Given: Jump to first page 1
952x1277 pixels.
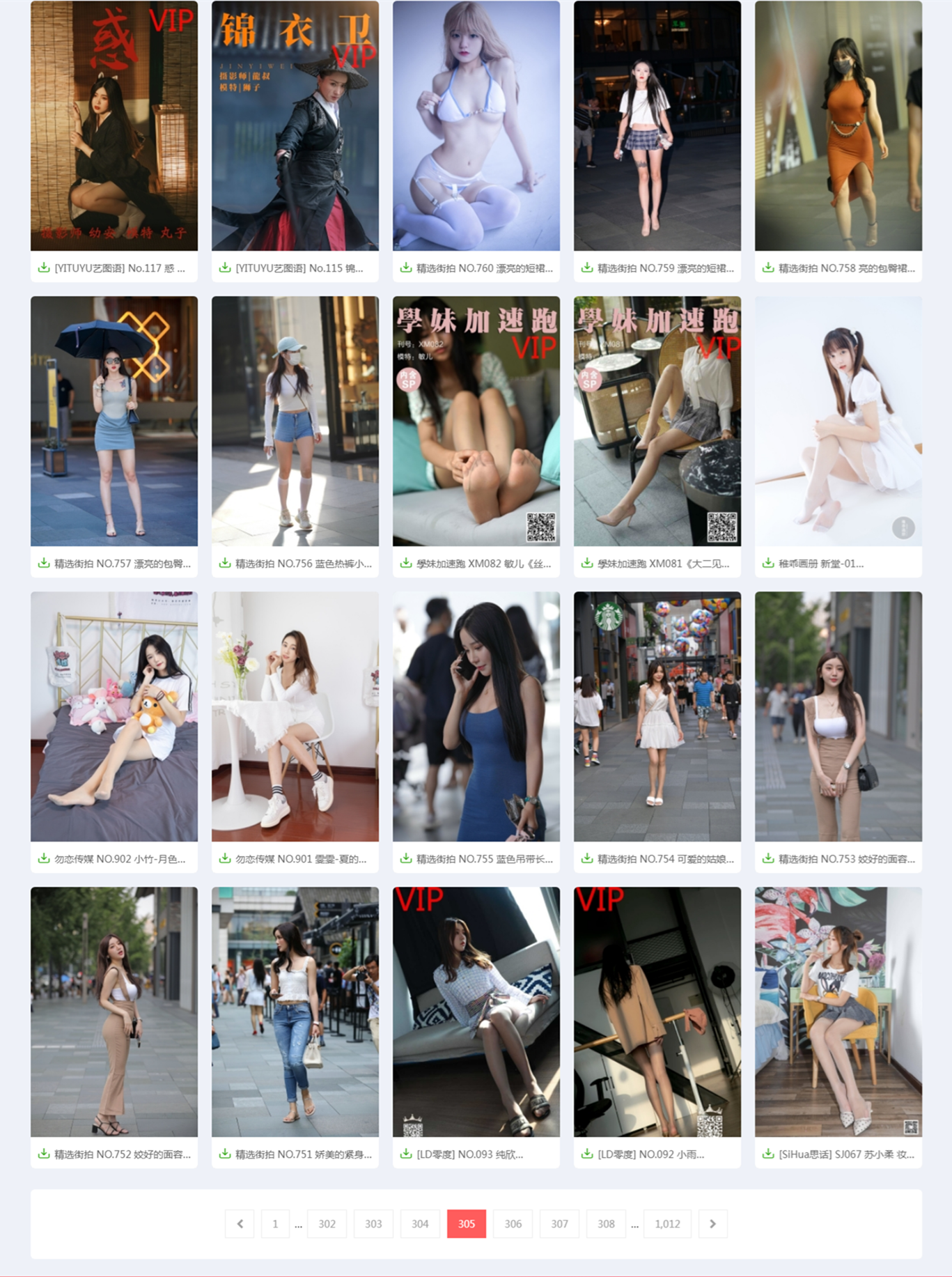Looking at the screenshot, I should pos(275,1224).
